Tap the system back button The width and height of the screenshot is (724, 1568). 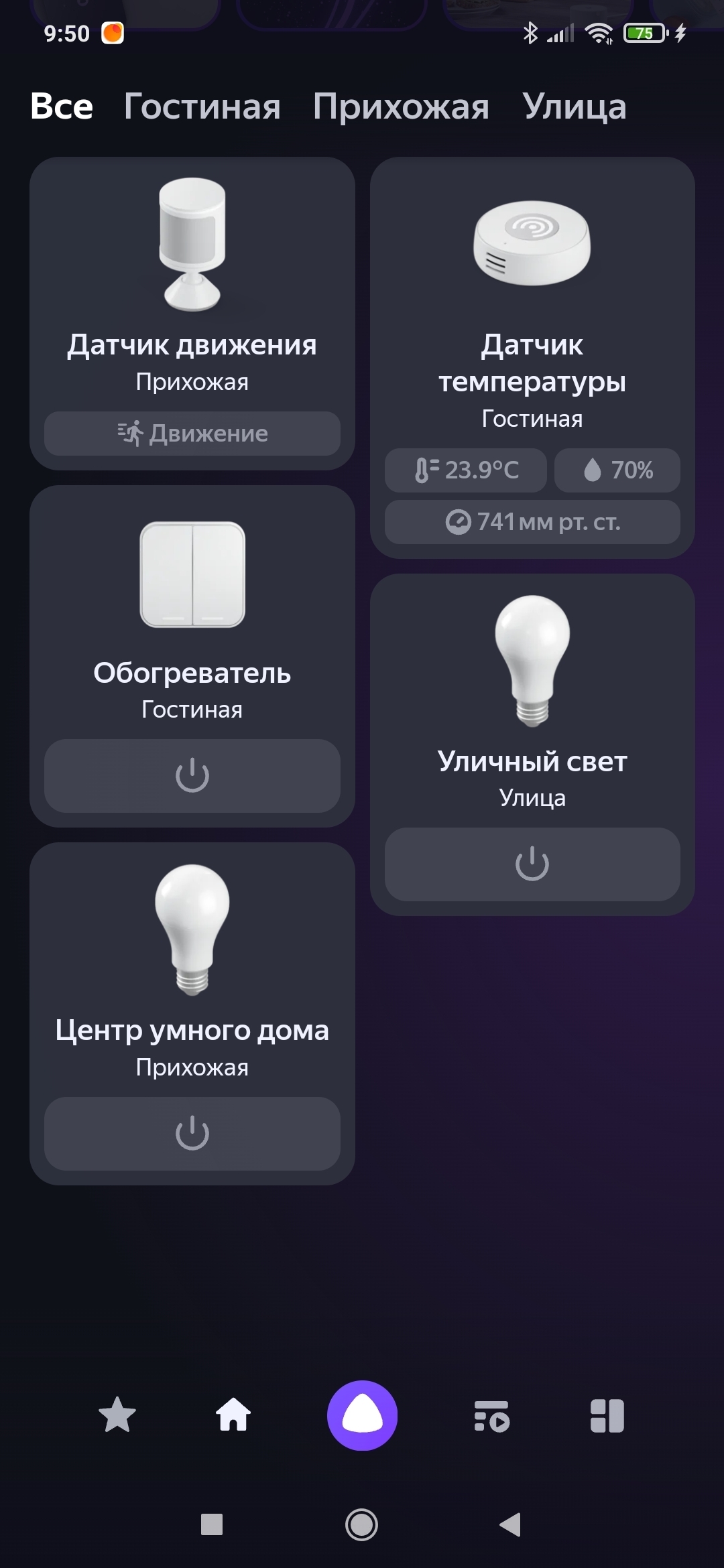(x=511, y=1524)
